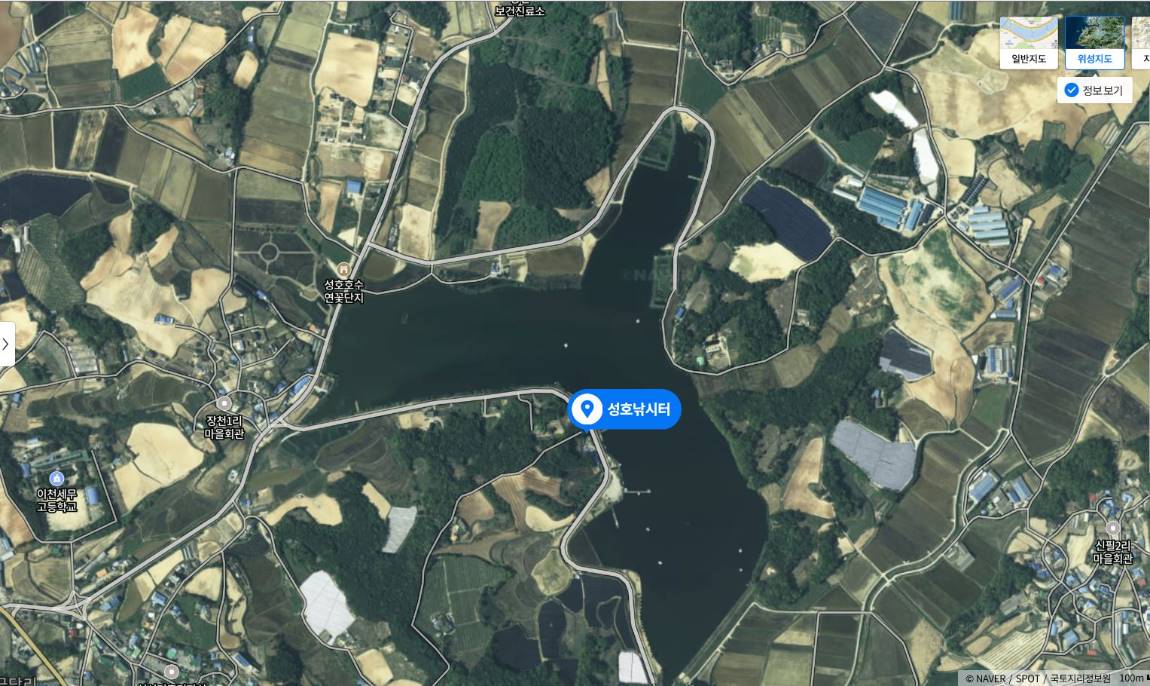Expand the side panel with the left chevron
This screenshot has height=686, width=1150.
tap(6, 343)
